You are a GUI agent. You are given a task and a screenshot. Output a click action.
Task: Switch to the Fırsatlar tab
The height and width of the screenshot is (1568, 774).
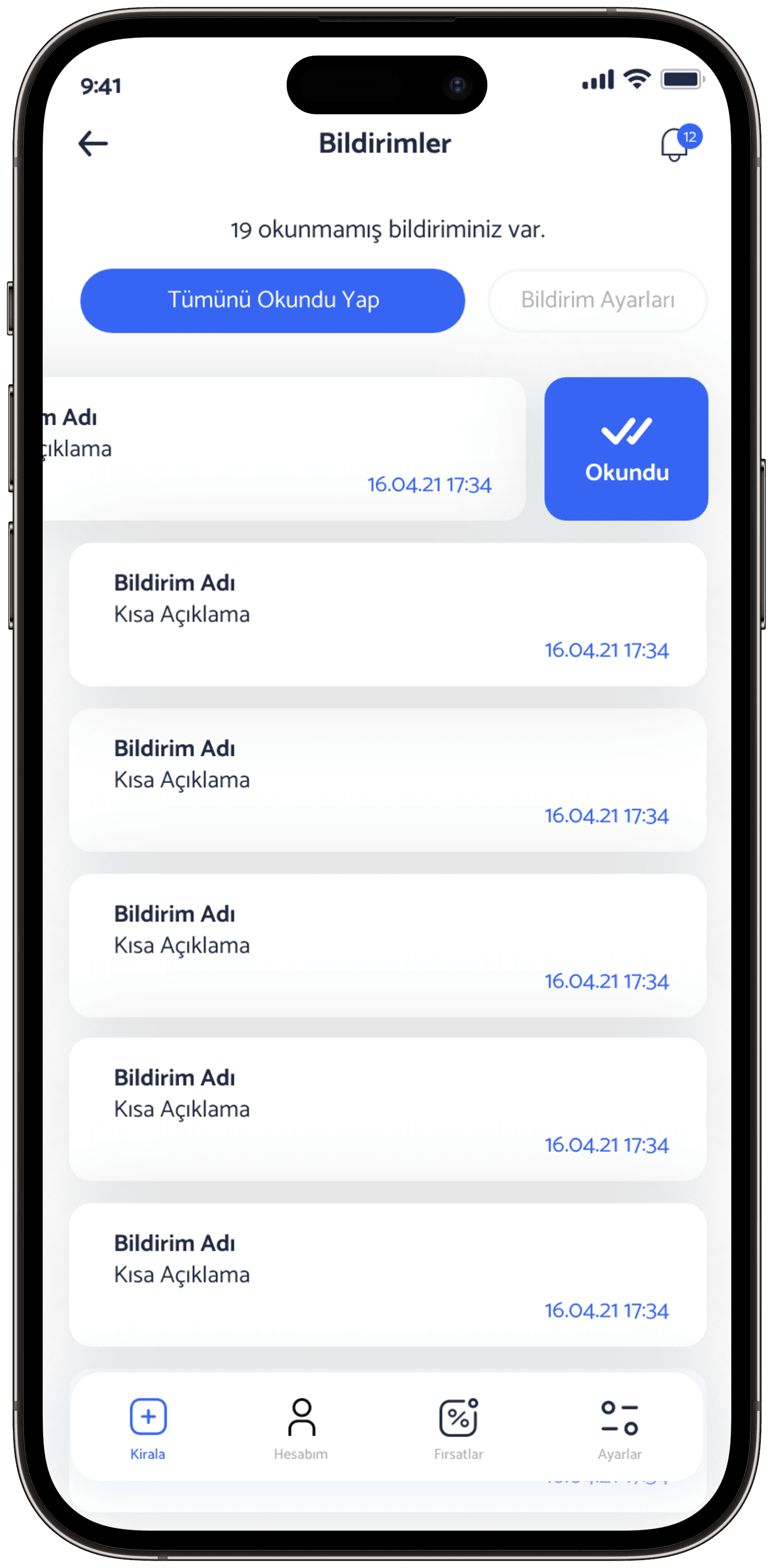coord(458,1429)
